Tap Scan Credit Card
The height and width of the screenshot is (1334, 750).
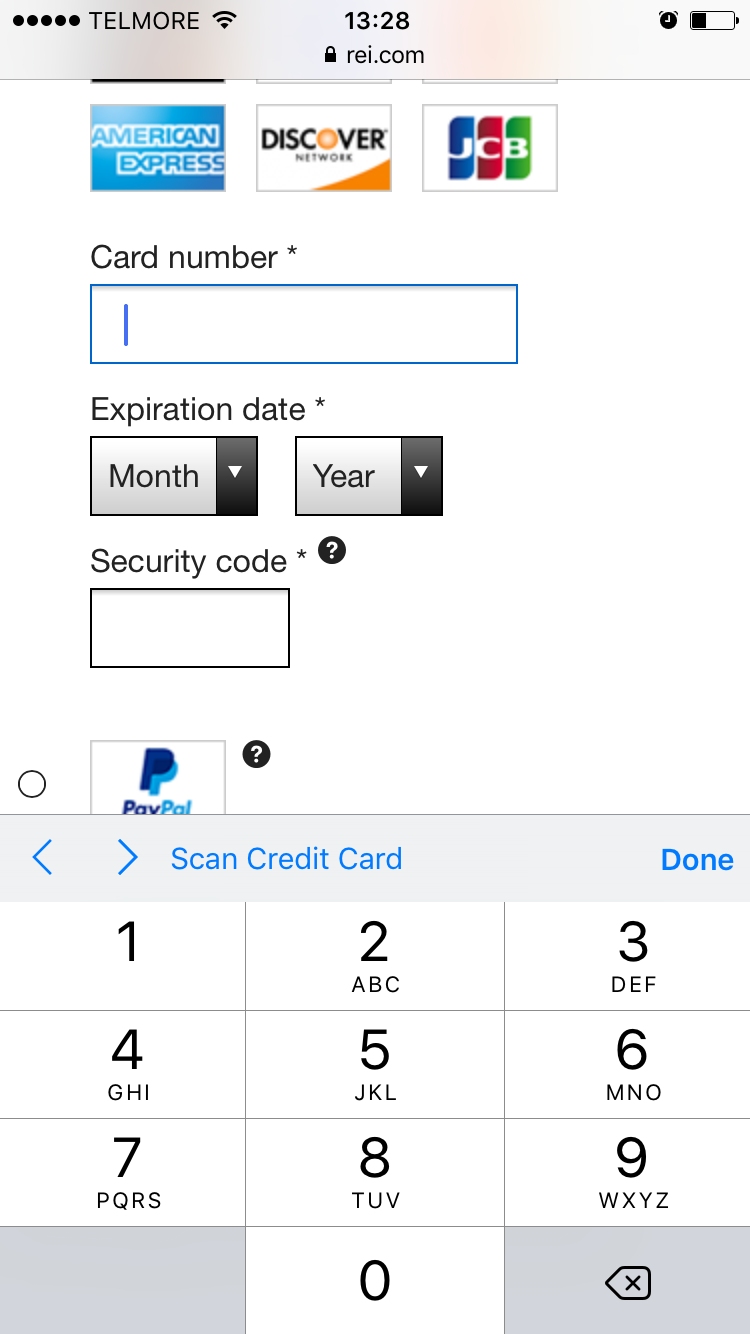286,859
